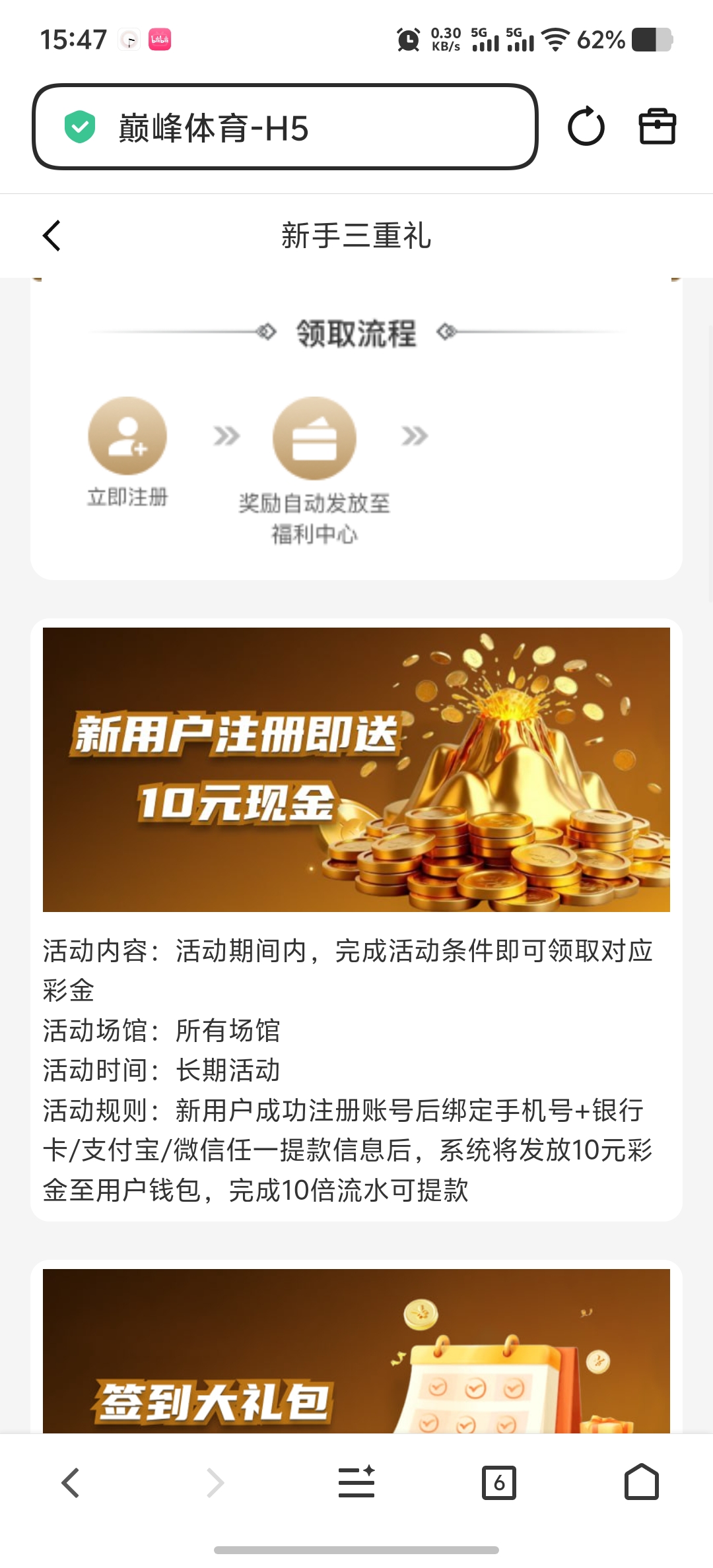
Task: View the 6 open browser tabs
Action: coord(498,1482)
